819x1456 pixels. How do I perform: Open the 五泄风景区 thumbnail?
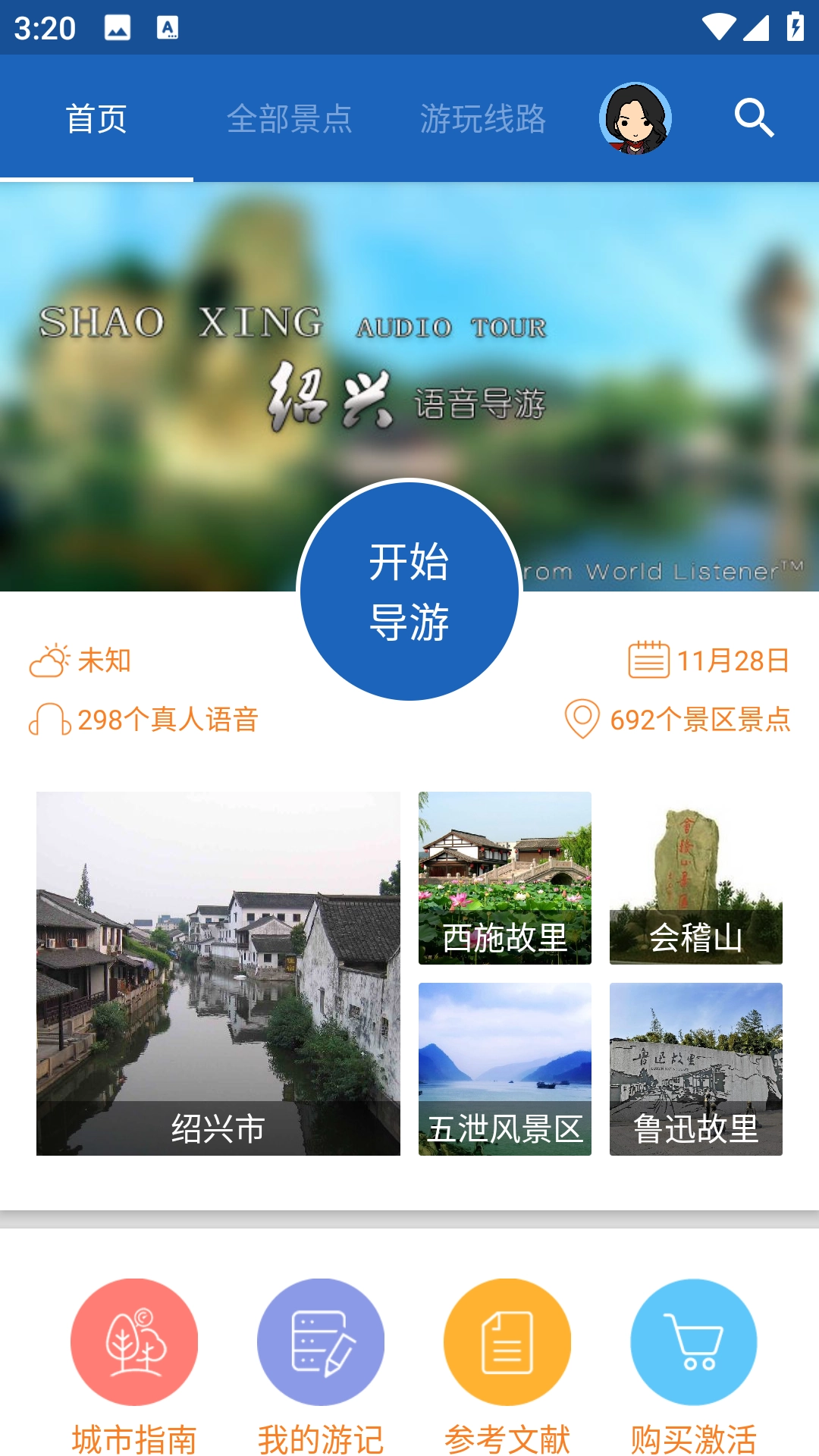(504, 1067)
